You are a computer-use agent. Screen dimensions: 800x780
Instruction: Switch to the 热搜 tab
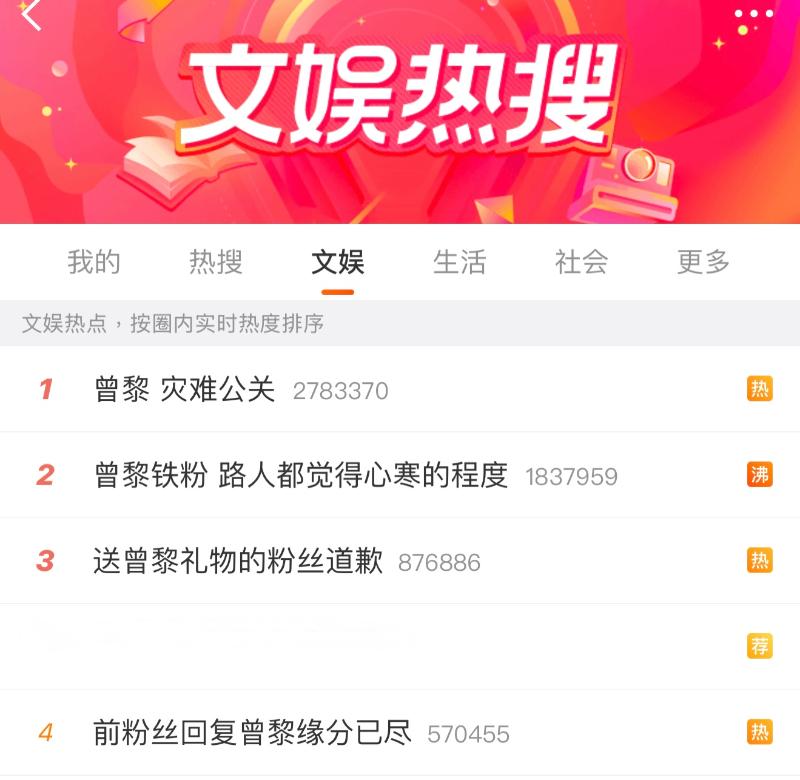click(x=216, y=263)
